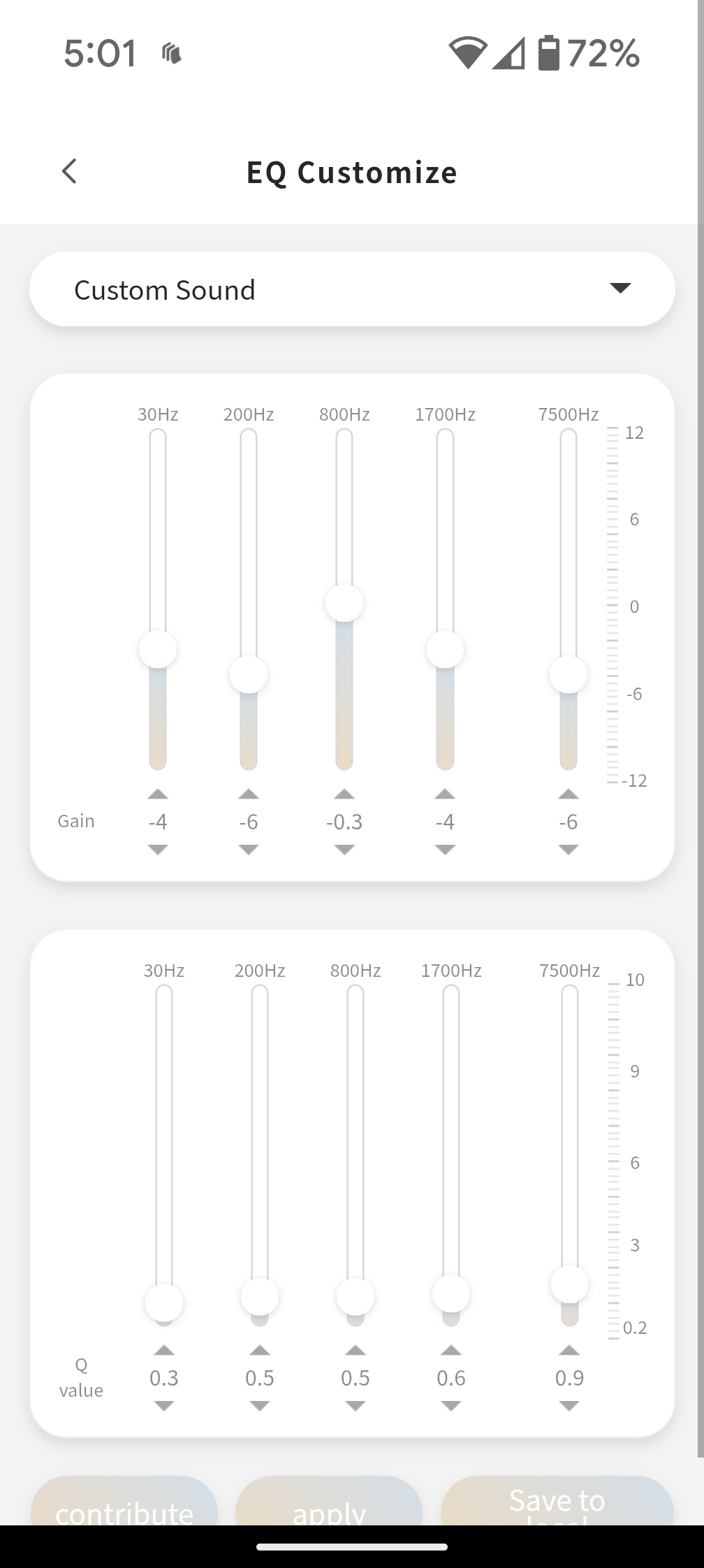The image size is (704, 1568).
Task: Tap the 800Hz gain slider knob
Action: click(344, 603)
